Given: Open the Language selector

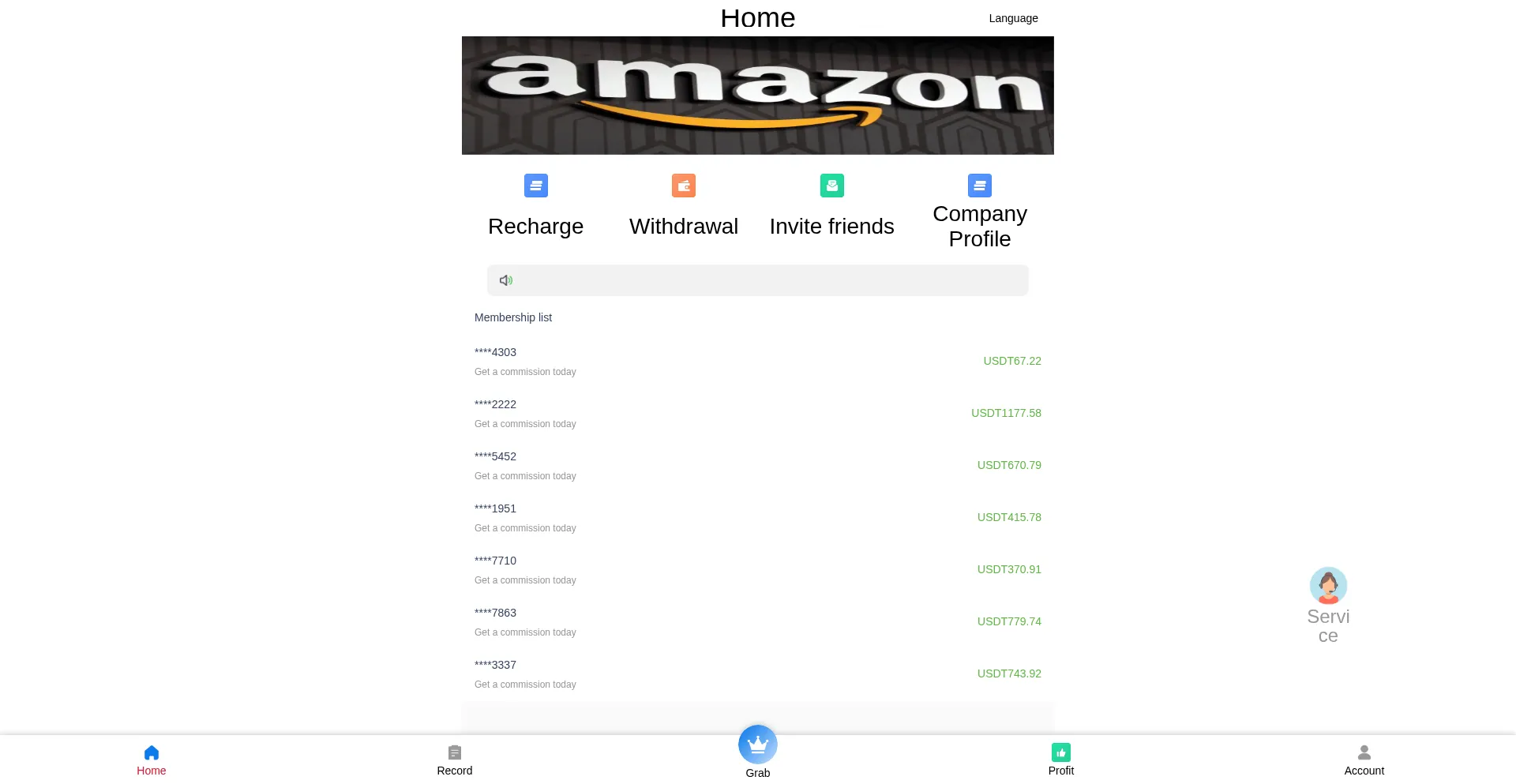Looking at the screenshot, I should tap(1013, 18).
